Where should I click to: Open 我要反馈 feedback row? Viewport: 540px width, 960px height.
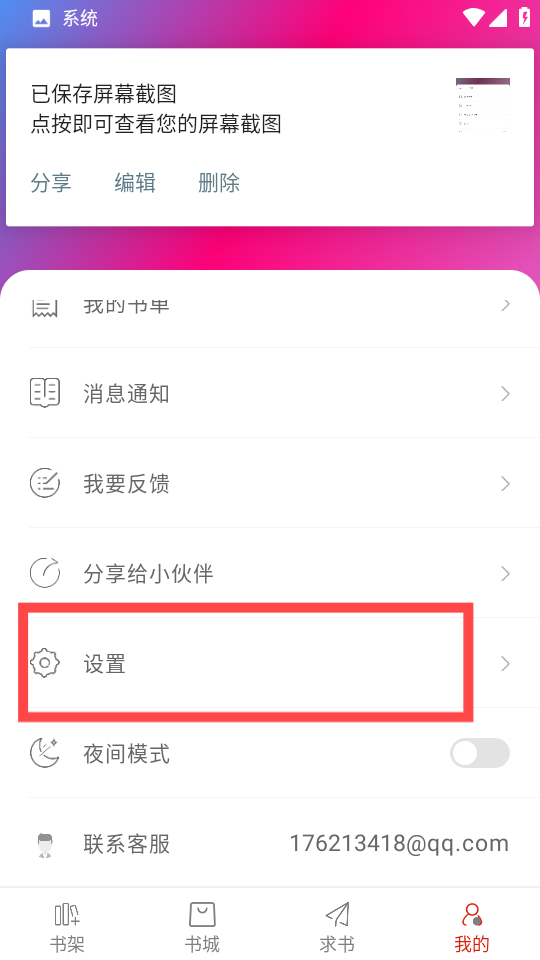pos(270,483)
